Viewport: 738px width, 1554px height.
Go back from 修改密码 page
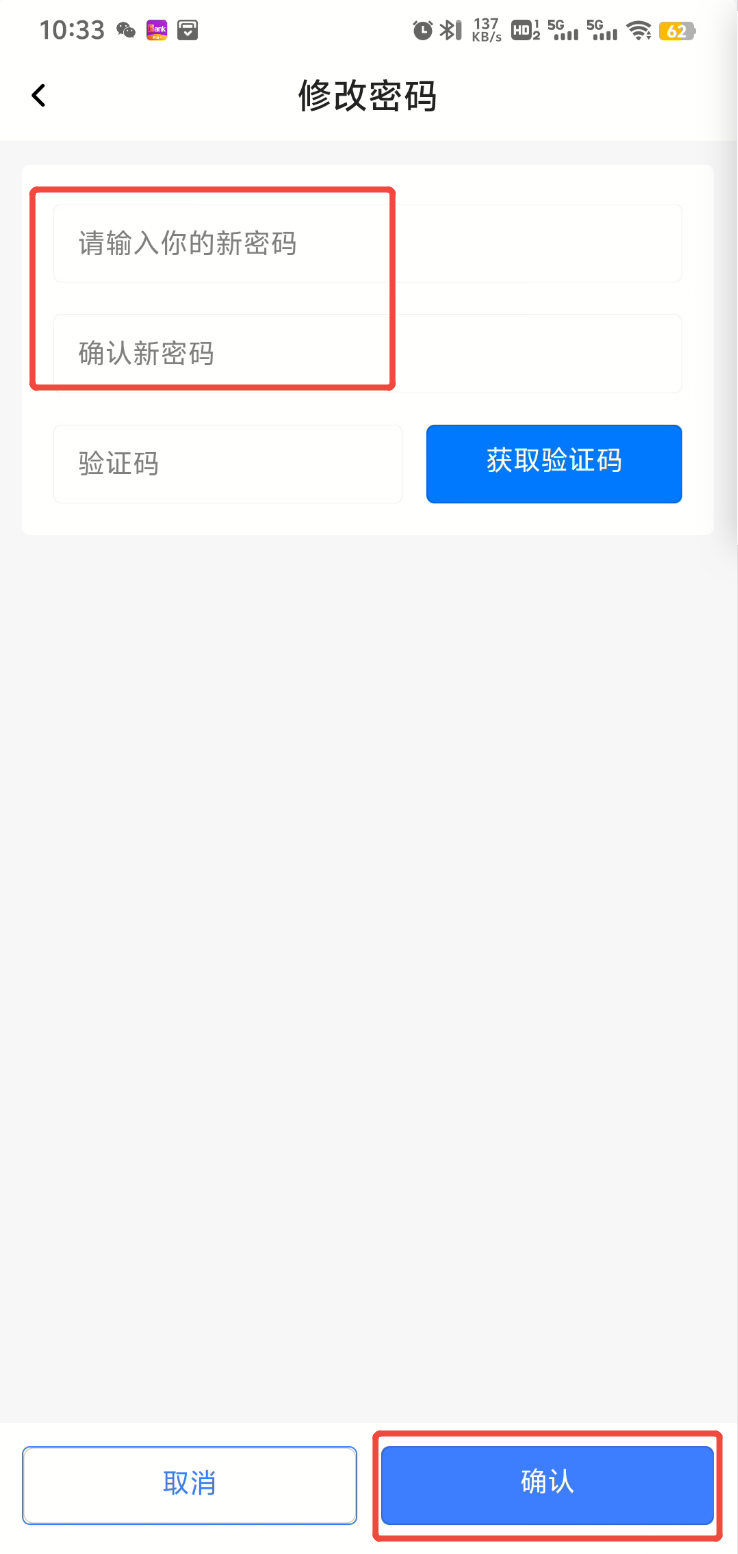pyautogui.click(x=39, y=96)
